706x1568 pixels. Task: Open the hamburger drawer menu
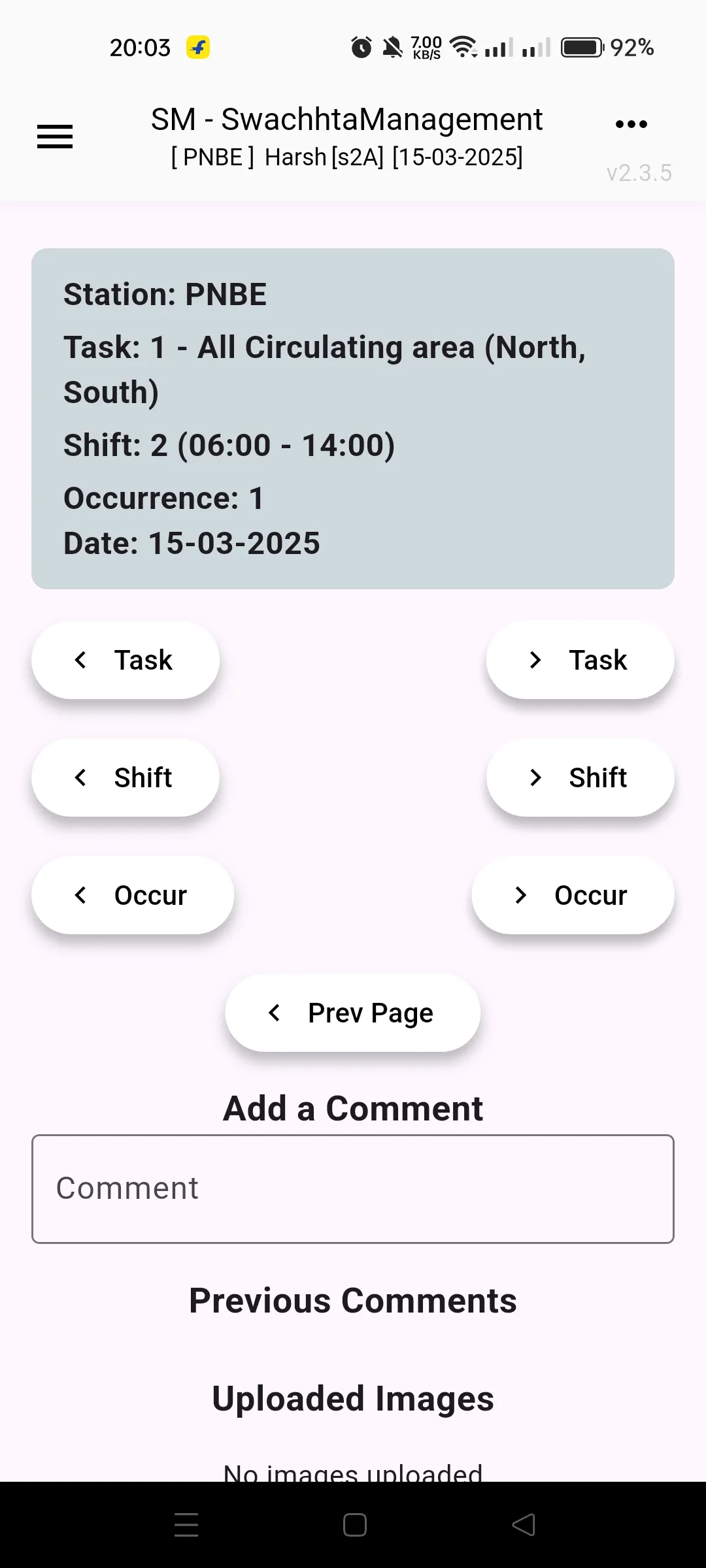[x=55, y=137]
